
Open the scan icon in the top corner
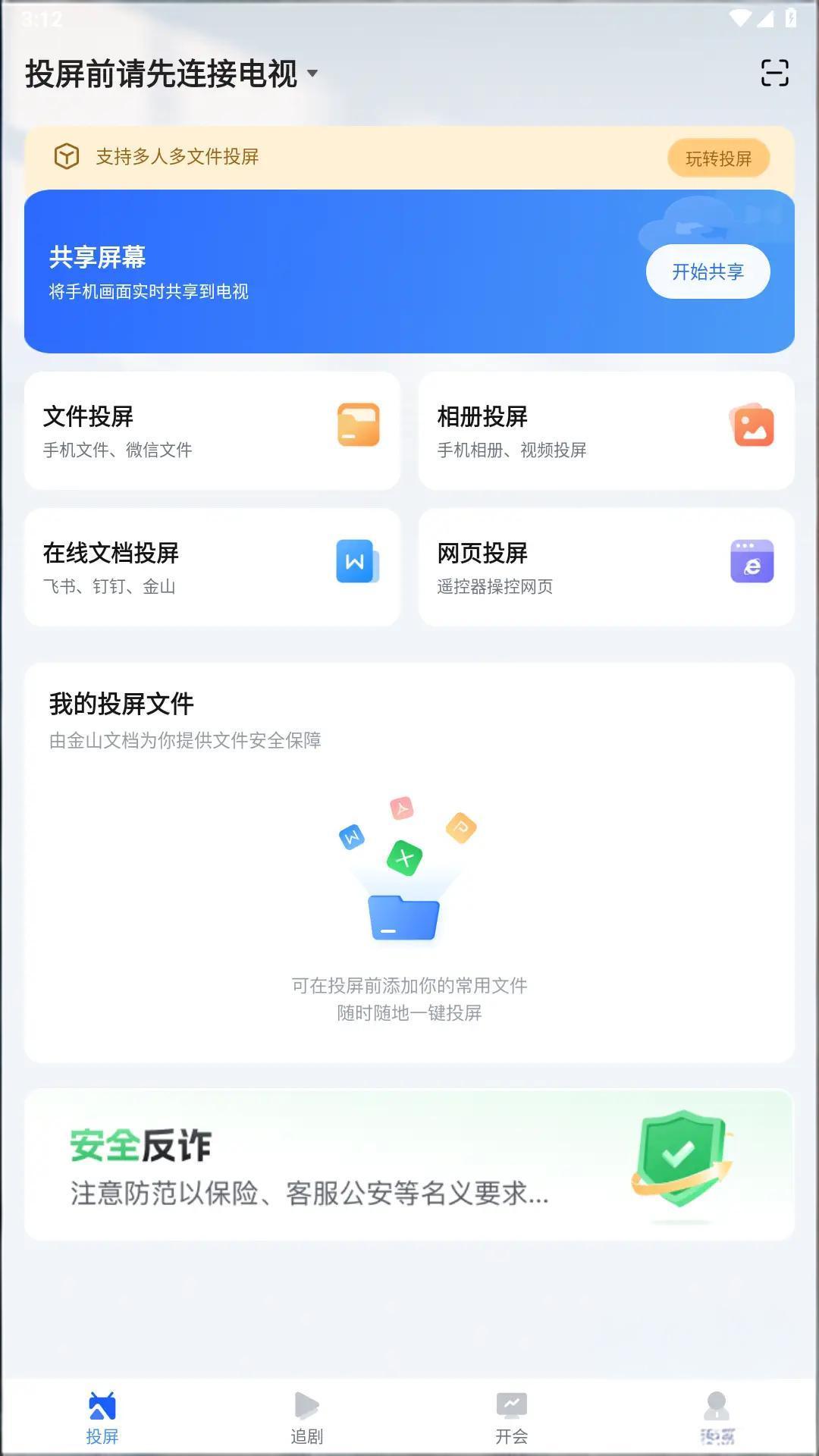pos(774,74)
